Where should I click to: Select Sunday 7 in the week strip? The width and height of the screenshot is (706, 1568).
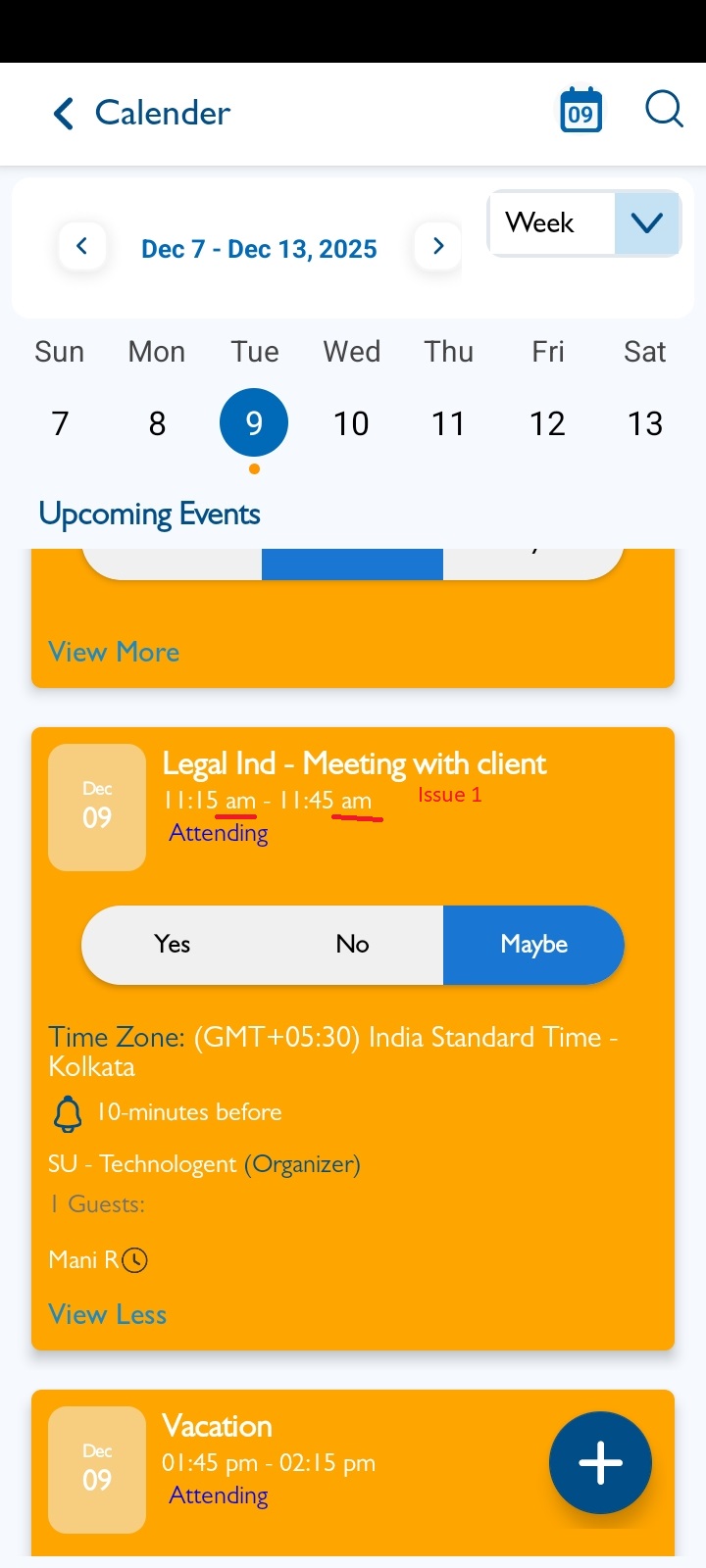60,423
